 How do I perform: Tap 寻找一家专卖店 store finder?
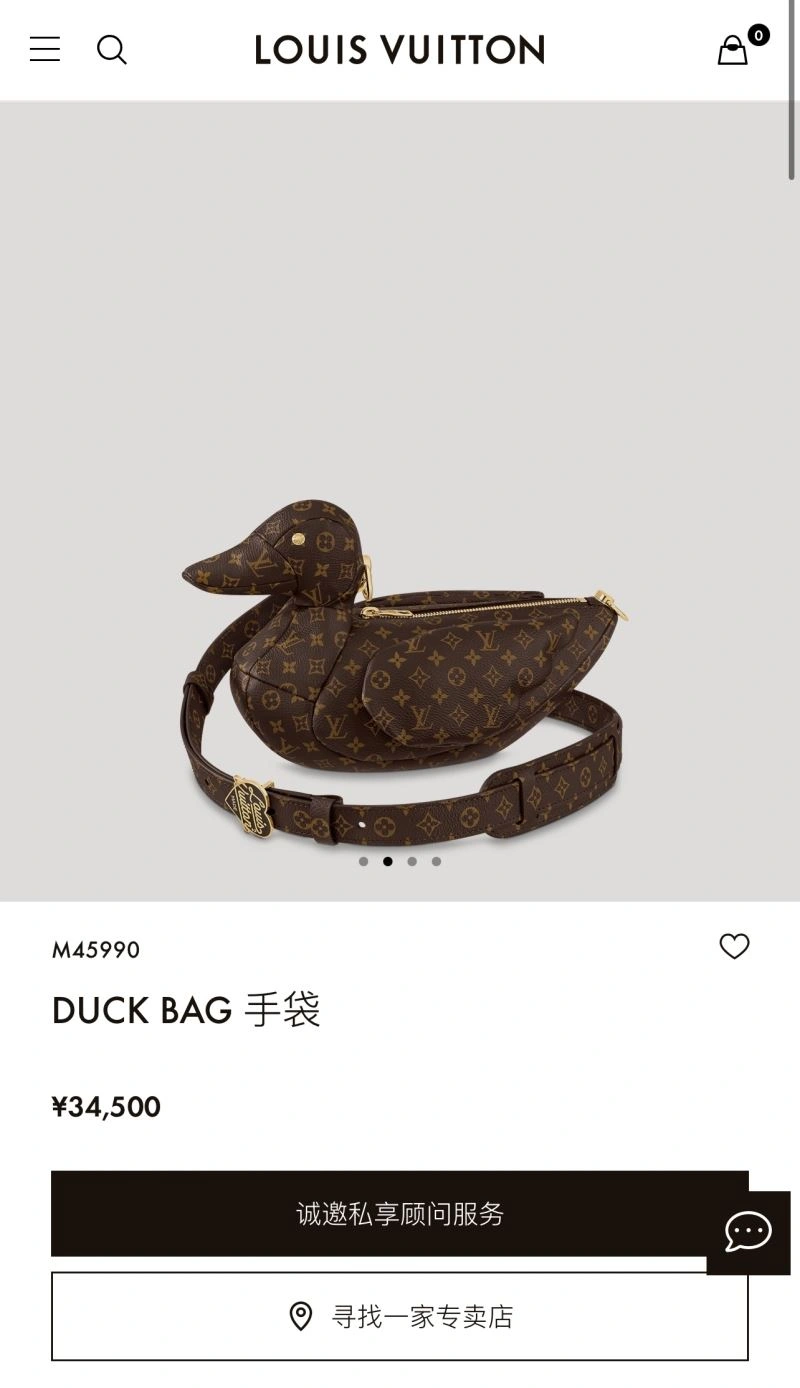coord(400,1316)
